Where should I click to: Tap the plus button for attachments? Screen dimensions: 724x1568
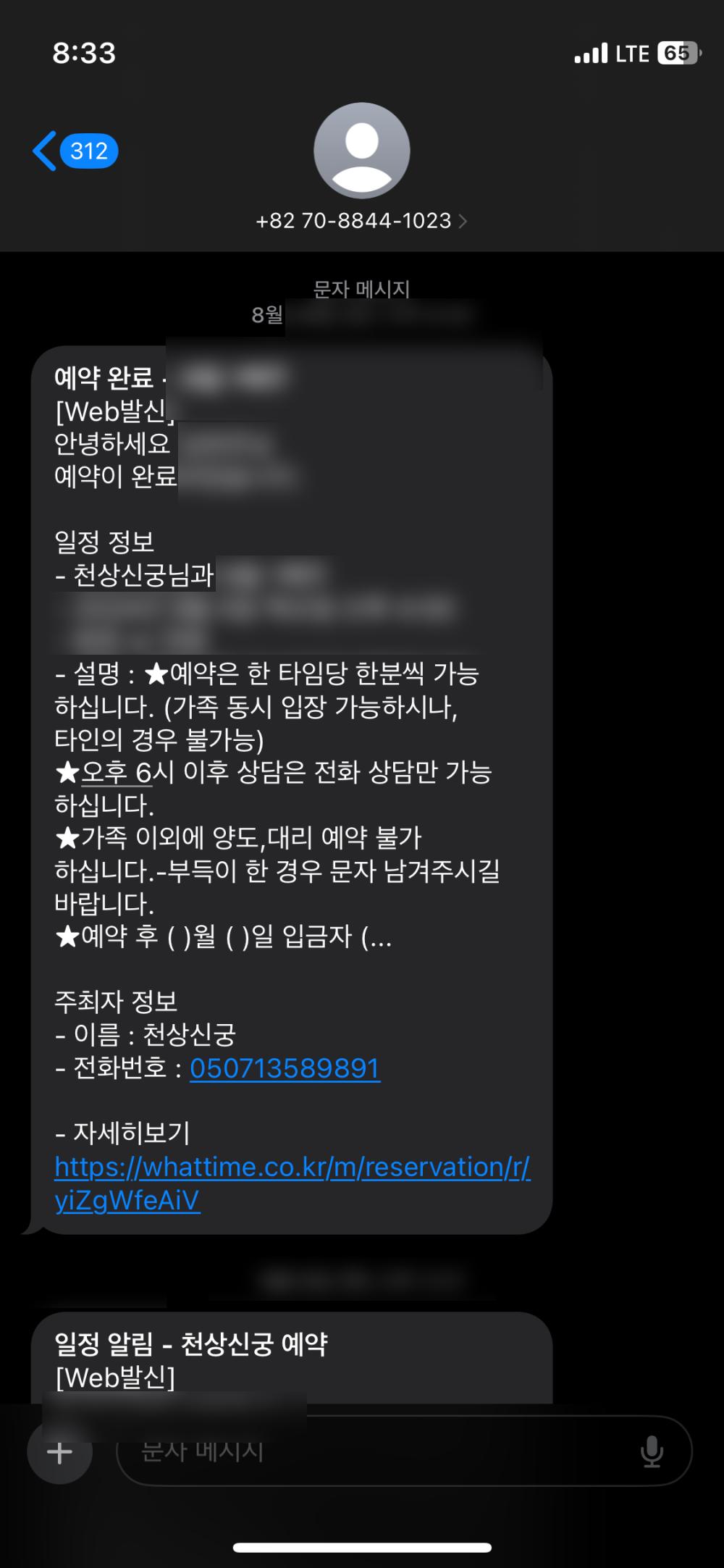click(59, 1451)
